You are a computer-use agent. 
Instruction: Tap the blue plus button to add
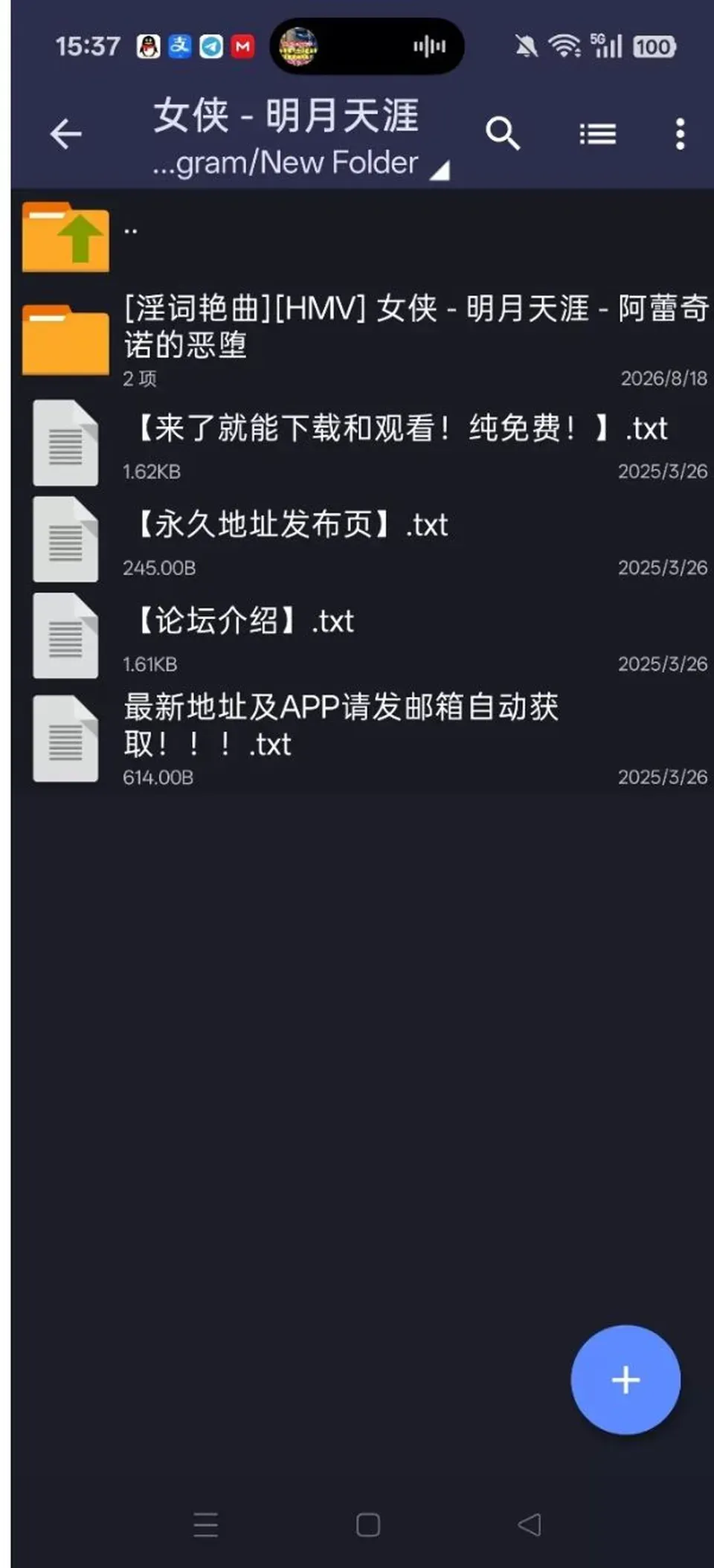[625, 1380]
